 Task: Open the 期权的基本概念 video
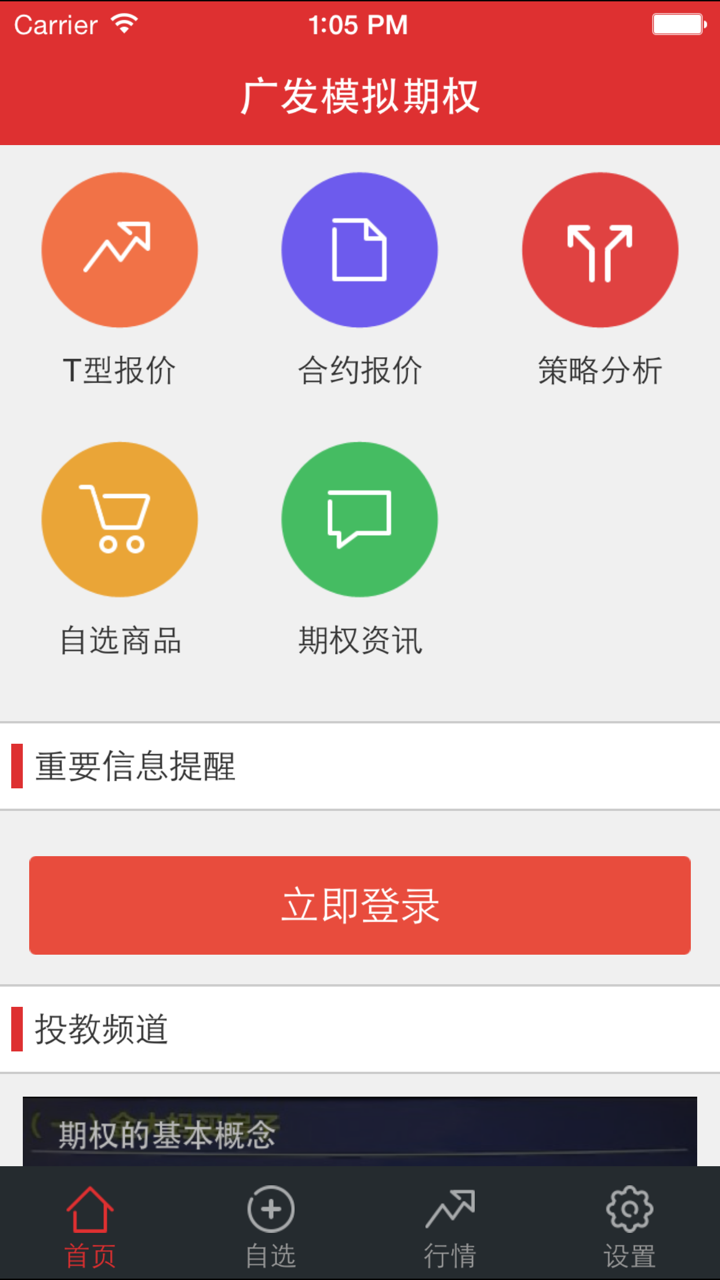(x=360, y=1132)
